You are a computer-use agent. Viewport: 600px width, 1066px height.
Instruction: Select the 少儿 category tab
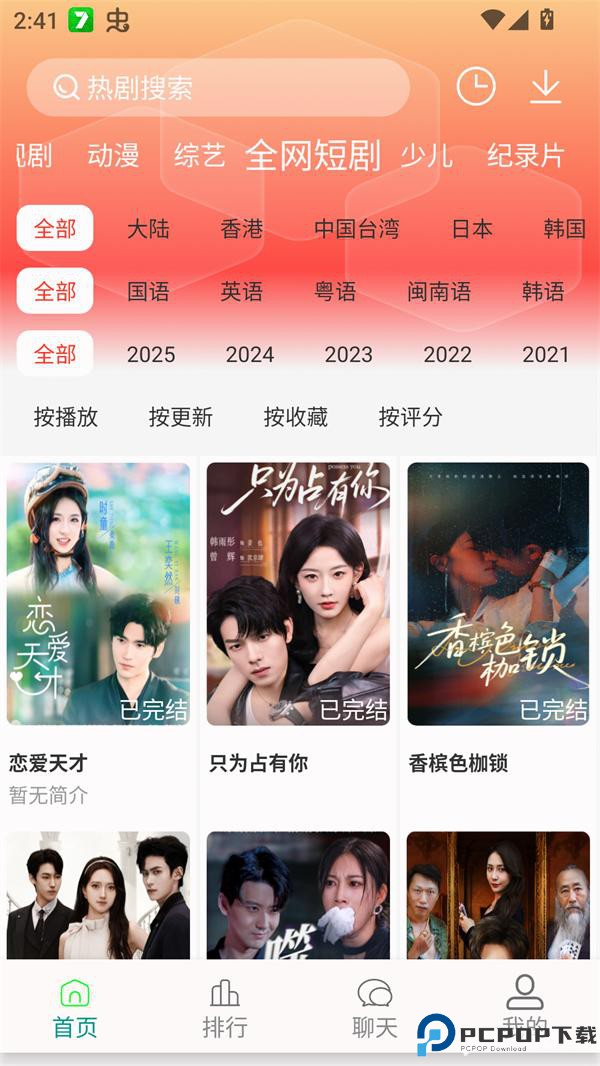(427, 156)
